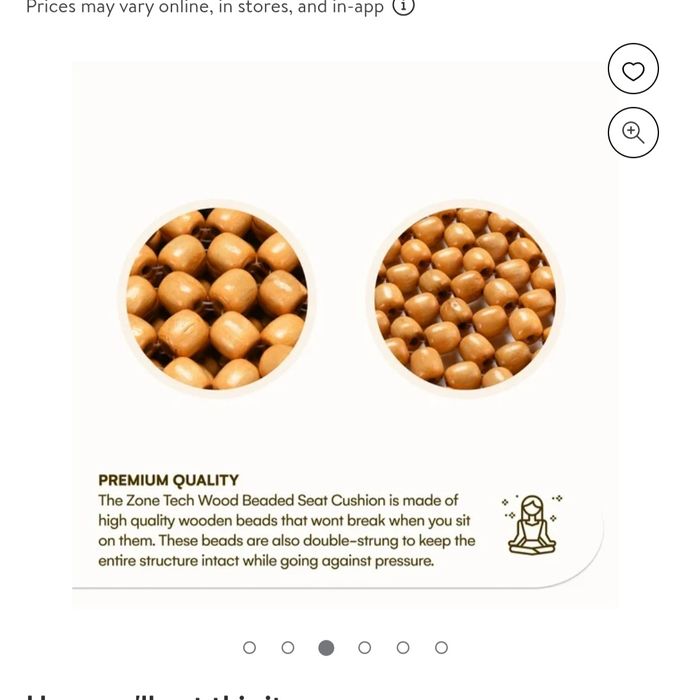This screenshot has width=691, height=700.
Task: Jump to second image indicator dot
Action: point(288,647)
